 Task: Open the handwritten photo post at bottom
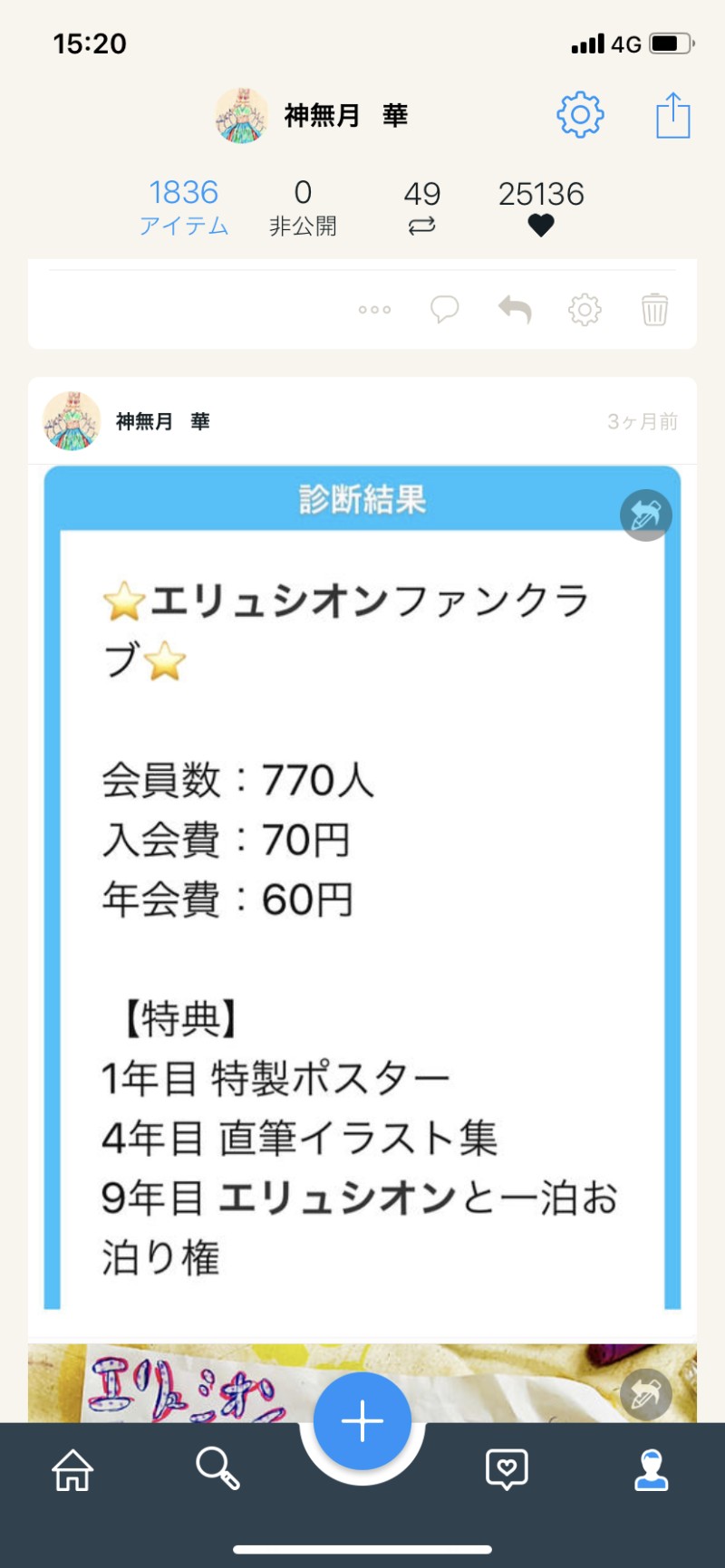[181, 1382]
